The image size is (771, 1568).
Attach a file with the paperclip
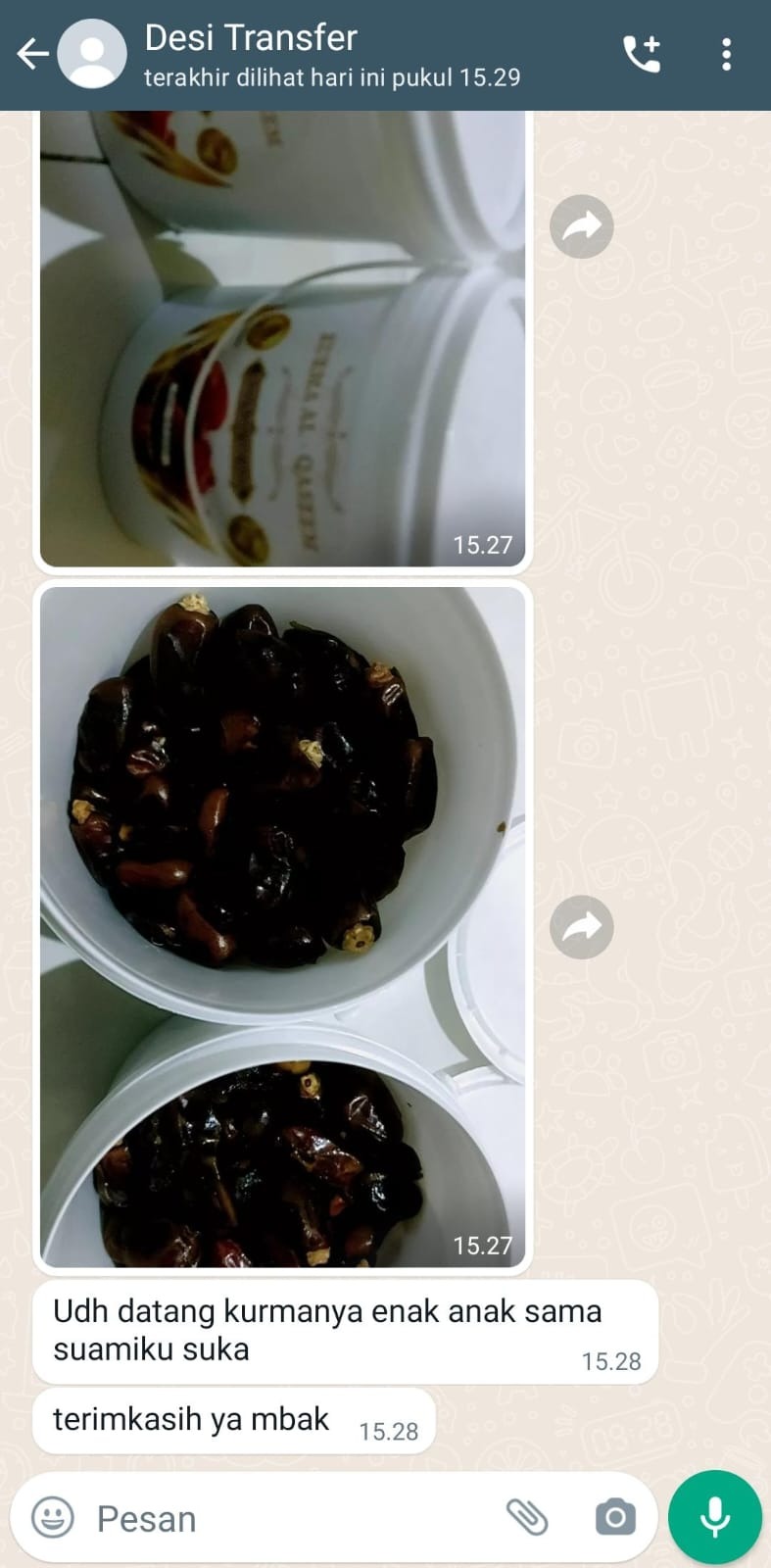[x=527, y=1518]
